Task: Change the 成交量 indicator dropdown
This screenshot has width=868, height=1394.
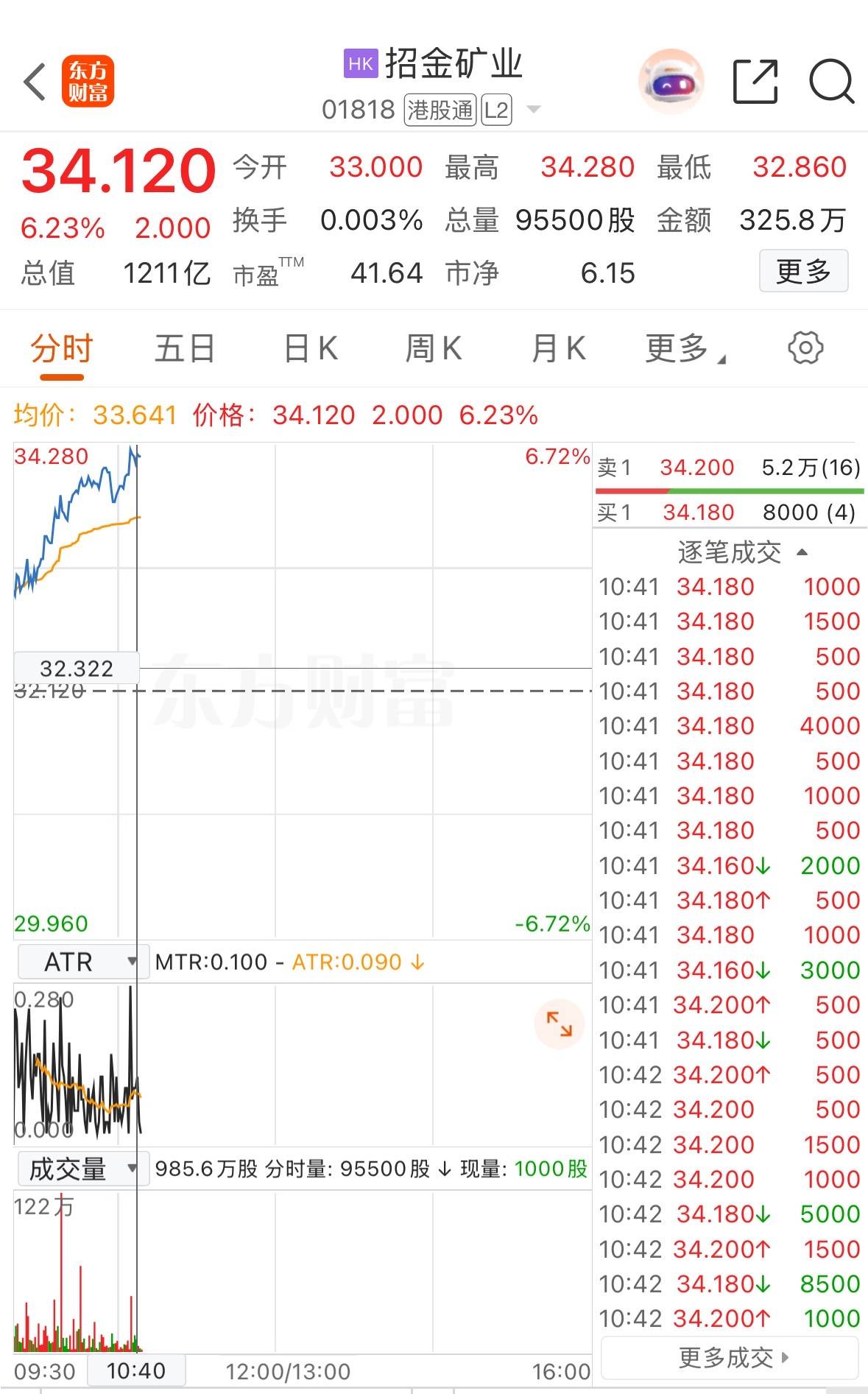Action: click(x=78, y=1169)
